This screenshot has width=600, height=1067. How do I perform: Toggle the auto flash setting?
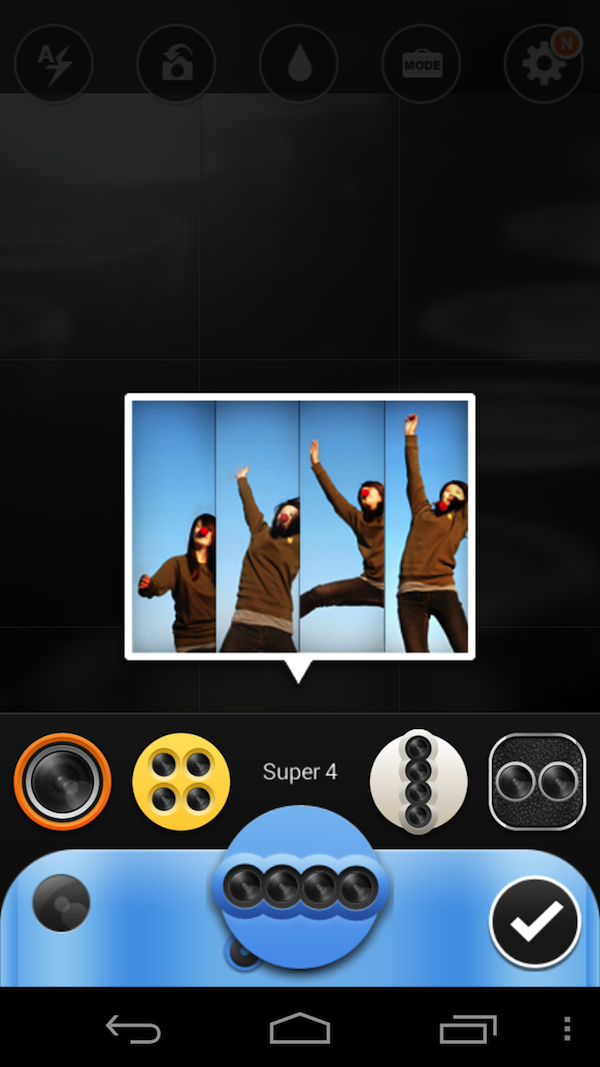54,64
